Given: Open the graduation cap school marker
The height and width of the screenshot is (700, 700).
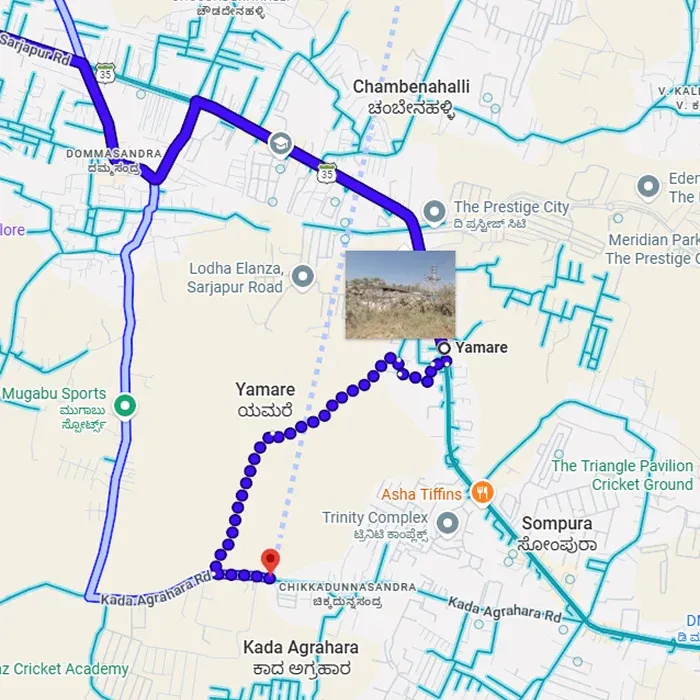Looking at the screenshot, I should pos(280,145).
